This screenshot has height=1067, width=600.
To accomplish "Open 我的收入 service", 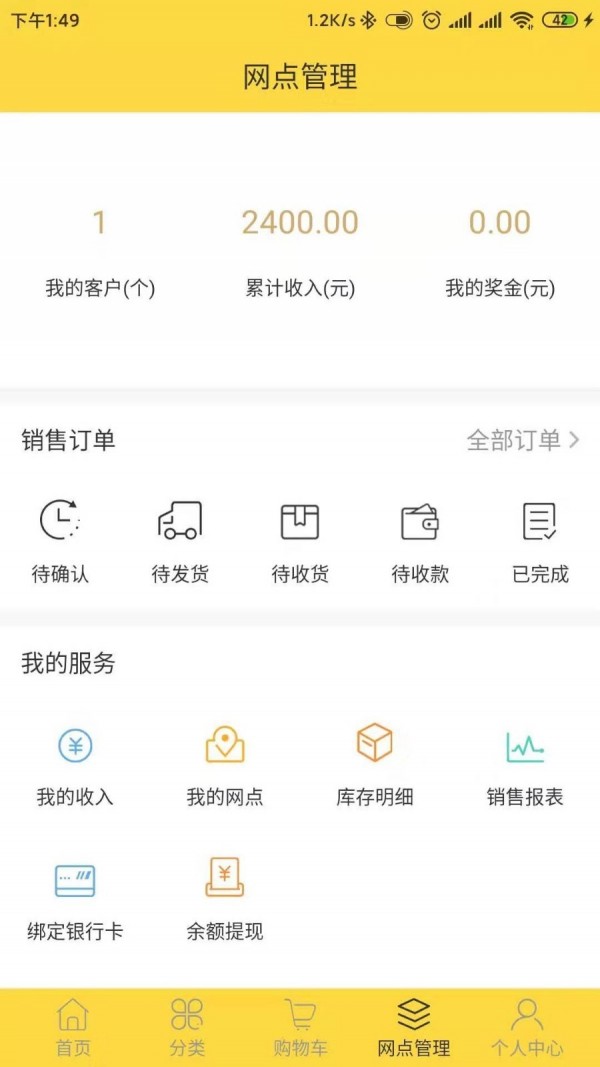I will point(75,765).
